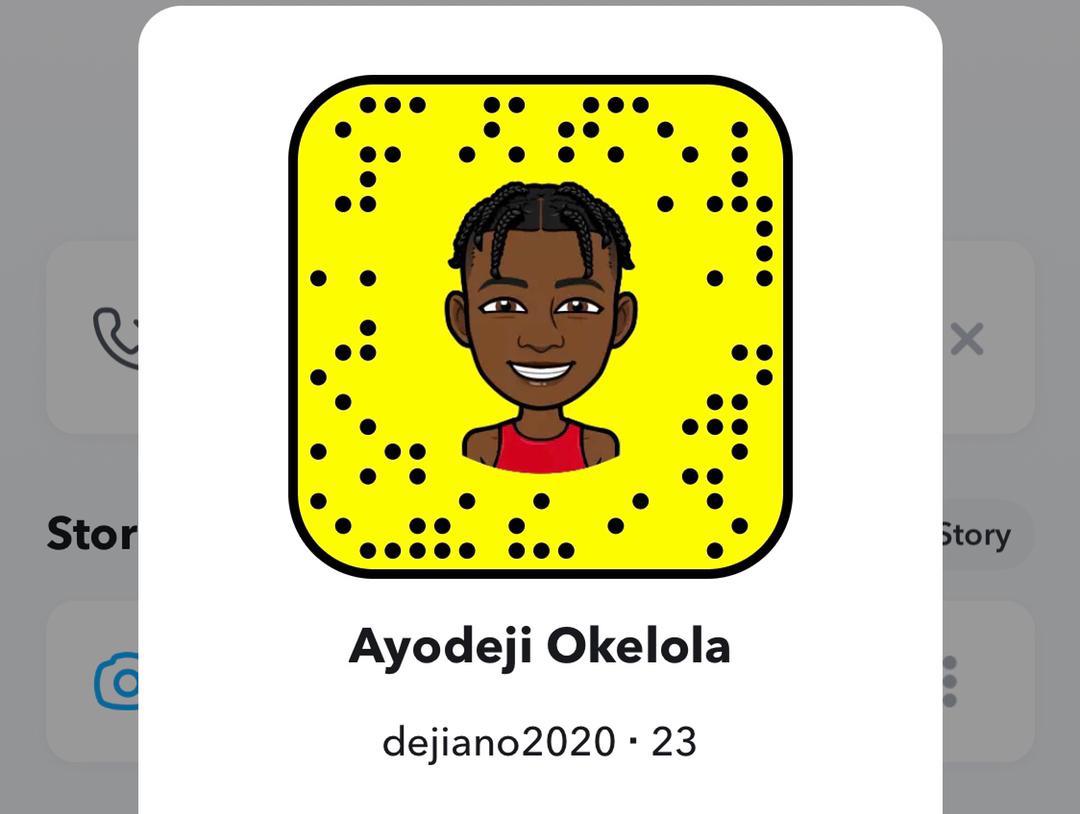Open the three-dot overflow menu

pyautogui.click(x=949, y=682)
